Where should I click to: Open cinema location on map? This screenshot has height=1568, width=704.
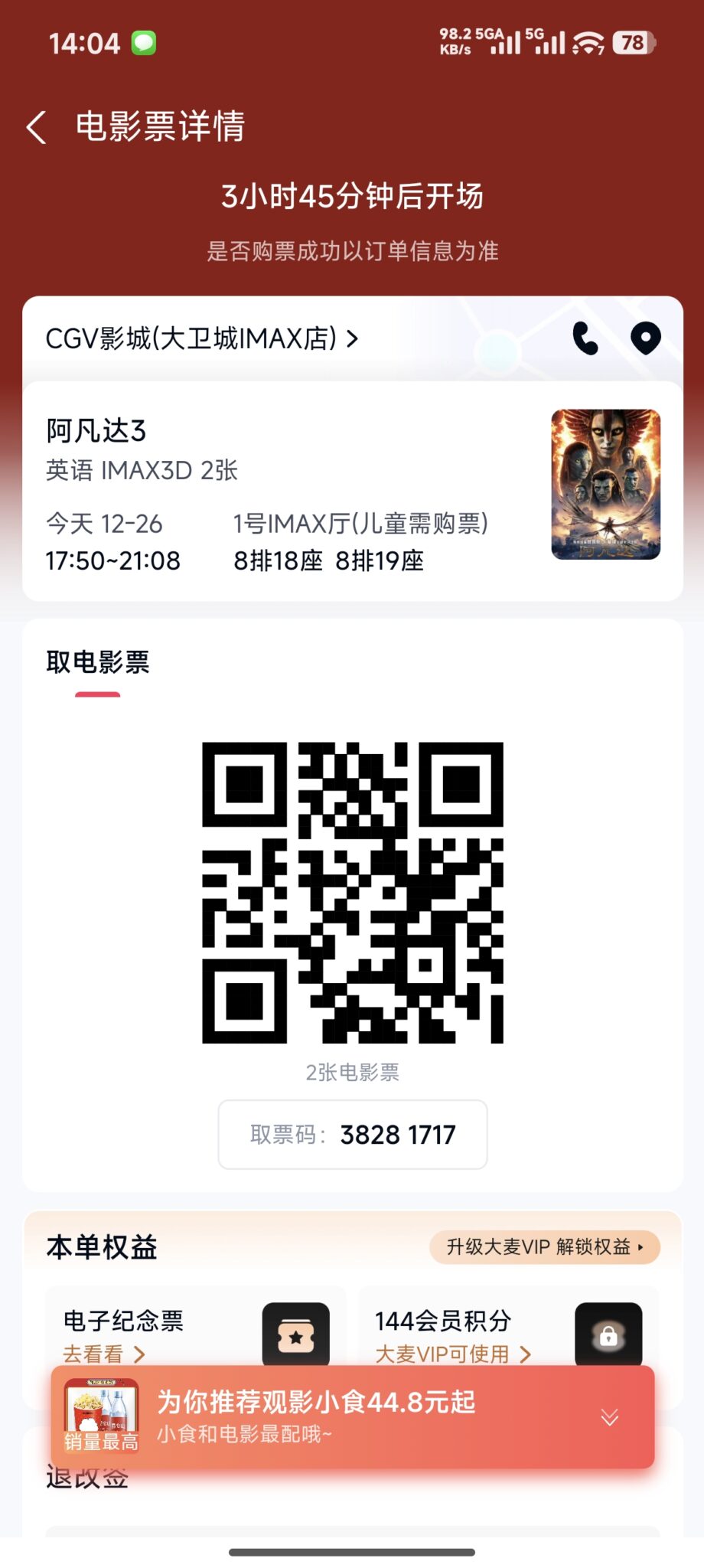645,338
